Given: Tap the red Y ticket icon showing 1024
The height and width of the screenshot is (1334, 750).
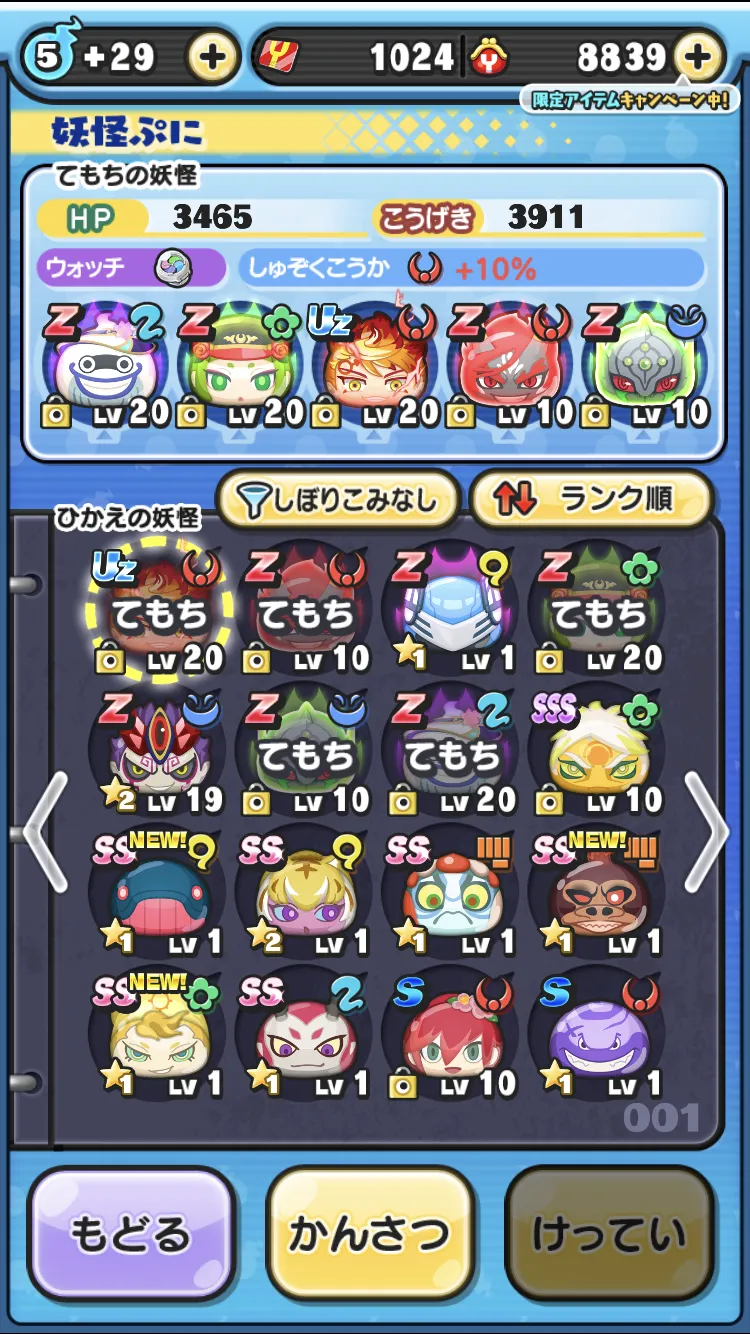Looking at the screenshot, I should [x=278, y=55].
